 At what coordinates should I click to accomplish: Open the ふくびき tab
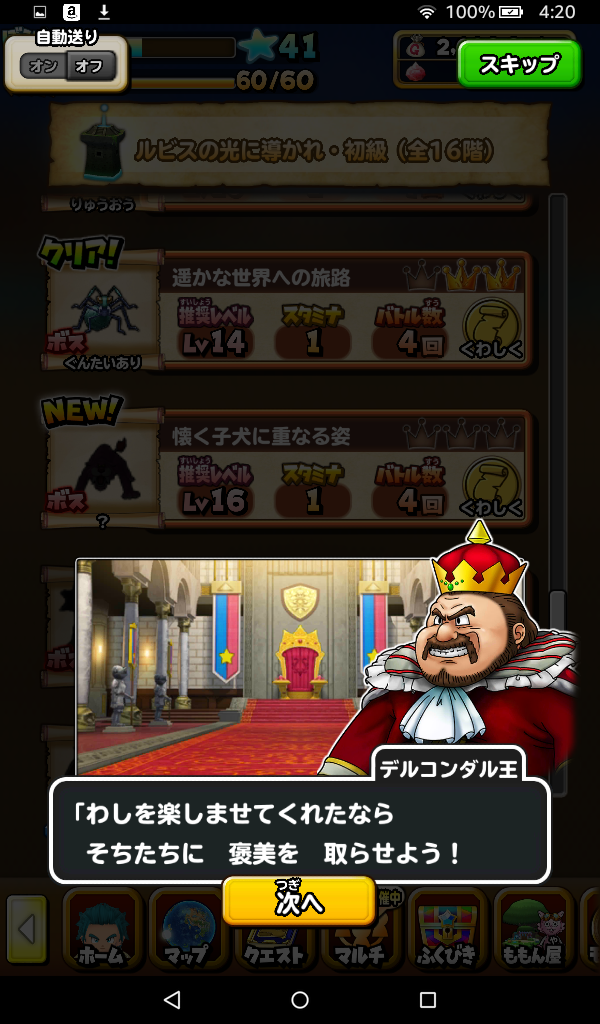(446, 931)
